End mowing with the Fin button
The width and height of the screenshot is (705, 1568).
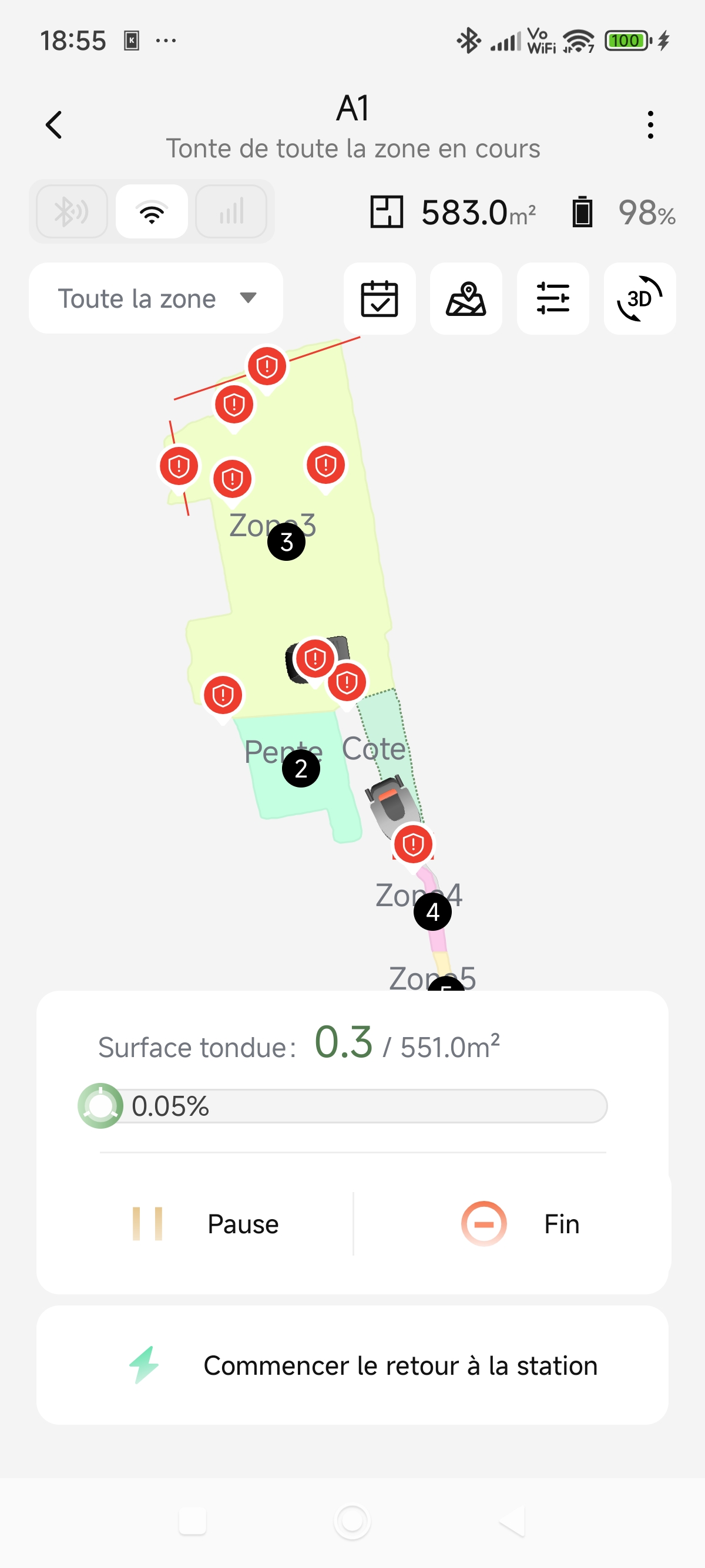point(519,1223)
